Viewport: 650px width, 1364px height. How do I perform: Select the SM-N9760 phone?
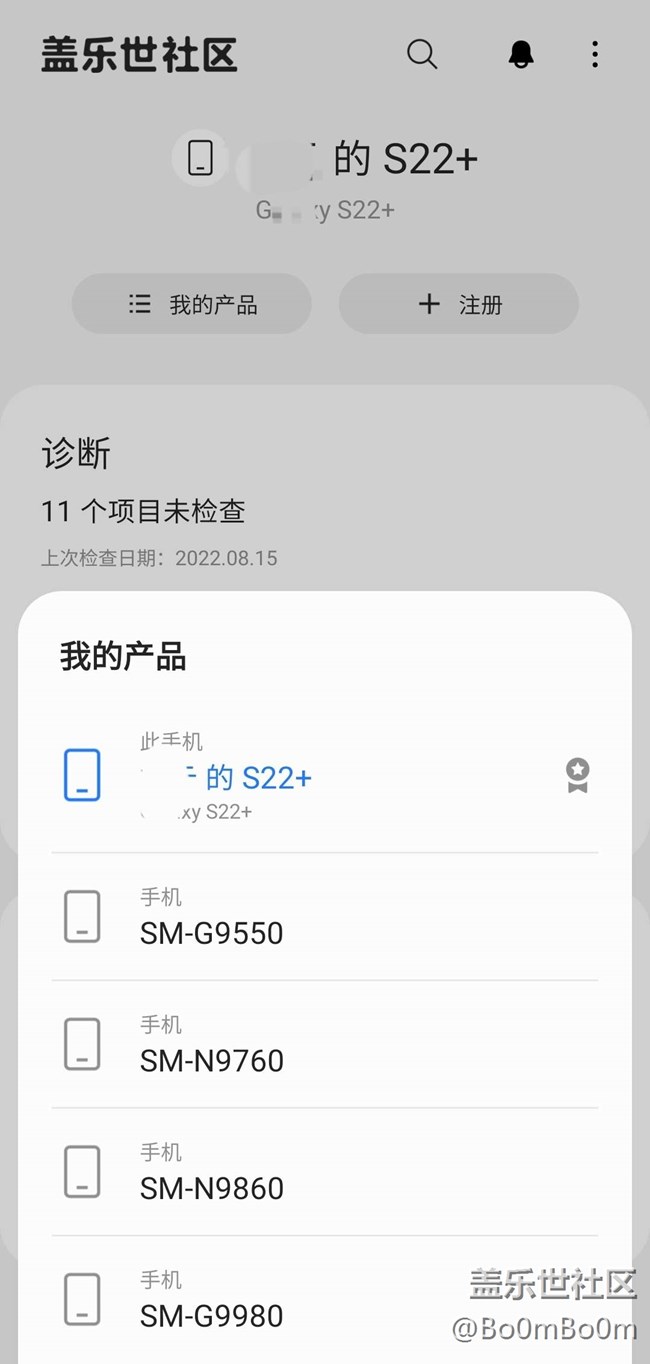325,1045
